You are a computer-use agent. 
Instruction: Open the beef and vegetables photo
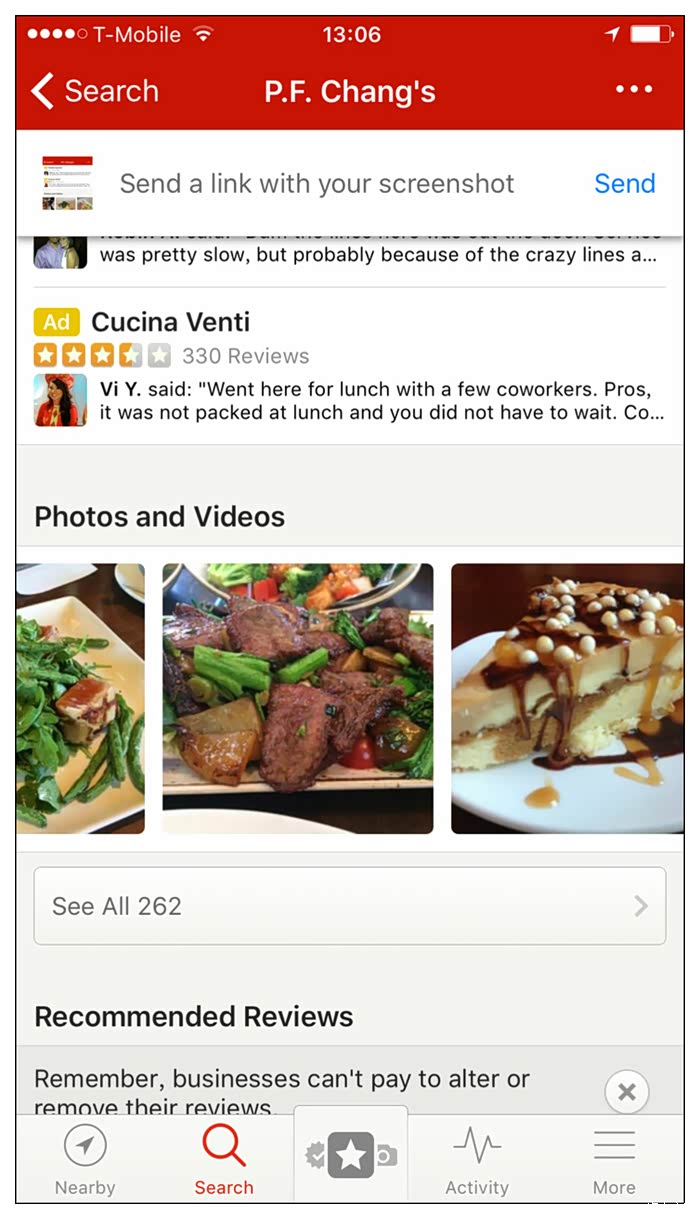pos(298,698)
